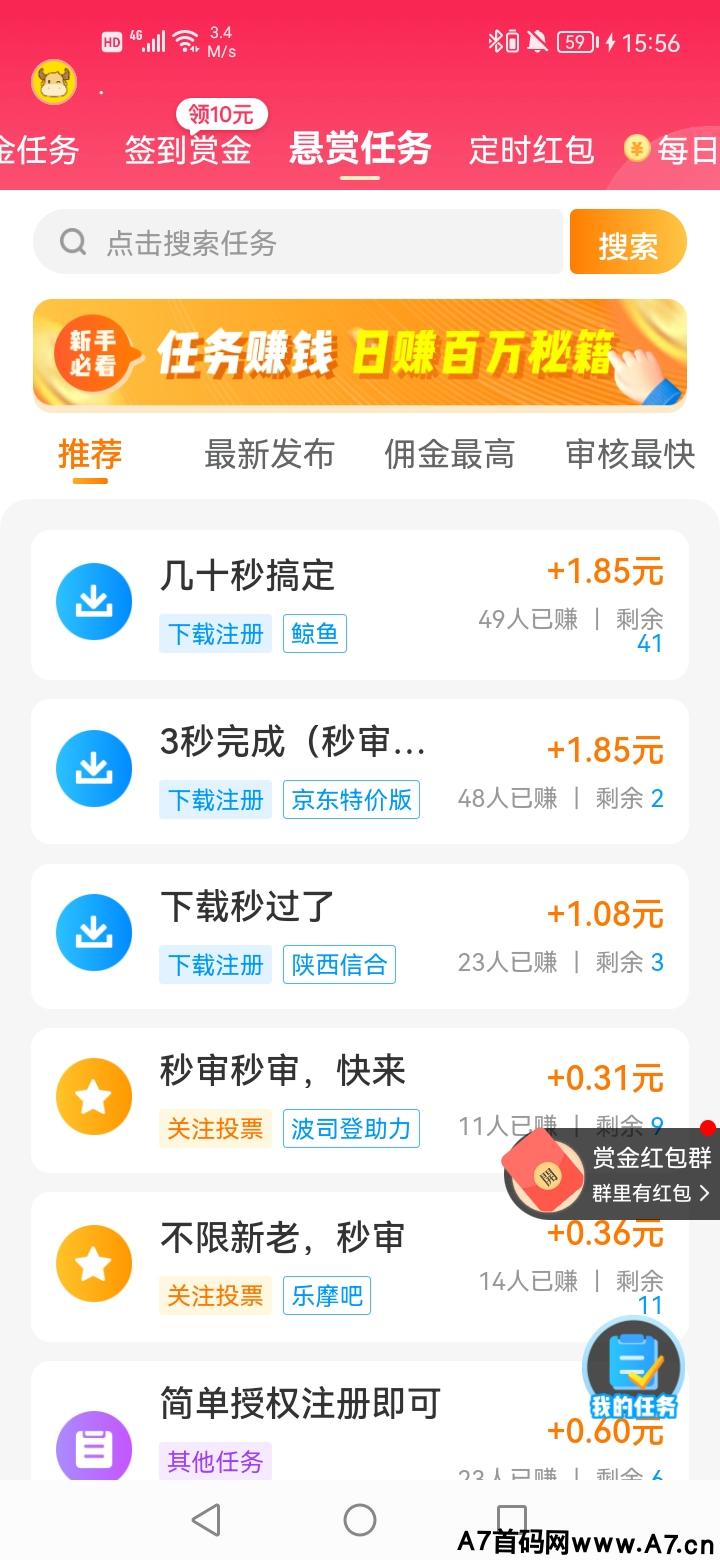Switch to 审核最快 tab
This screenshot has width=720, height=1560.
630,455
